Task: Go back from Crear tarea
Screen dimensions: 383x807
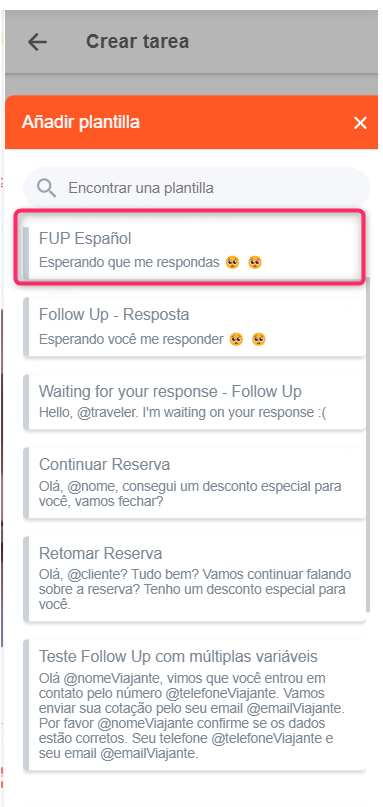Action: tap(38, 42)
